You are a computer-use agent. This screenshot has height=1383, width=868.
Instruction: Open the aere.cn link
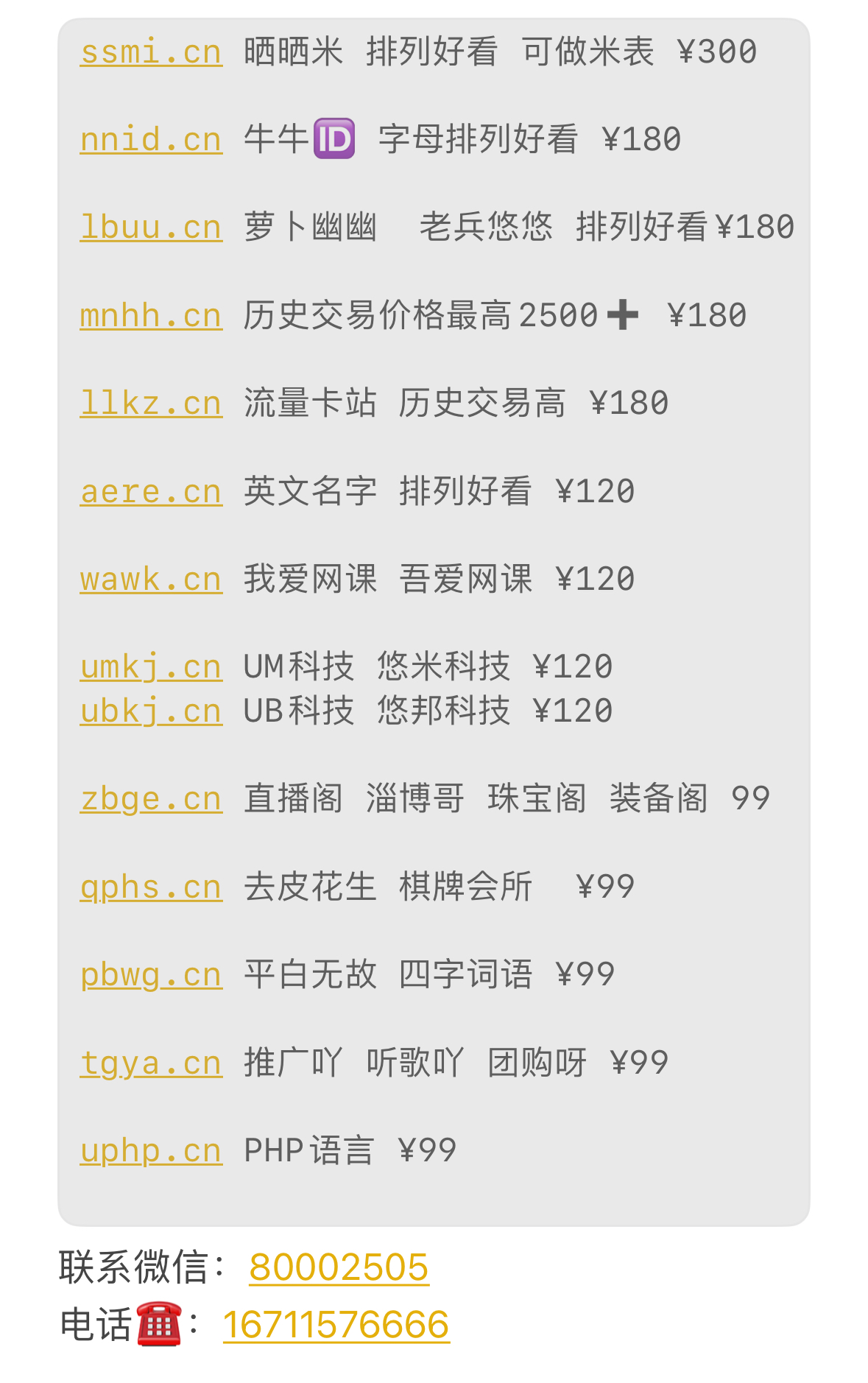pos(151,492)
